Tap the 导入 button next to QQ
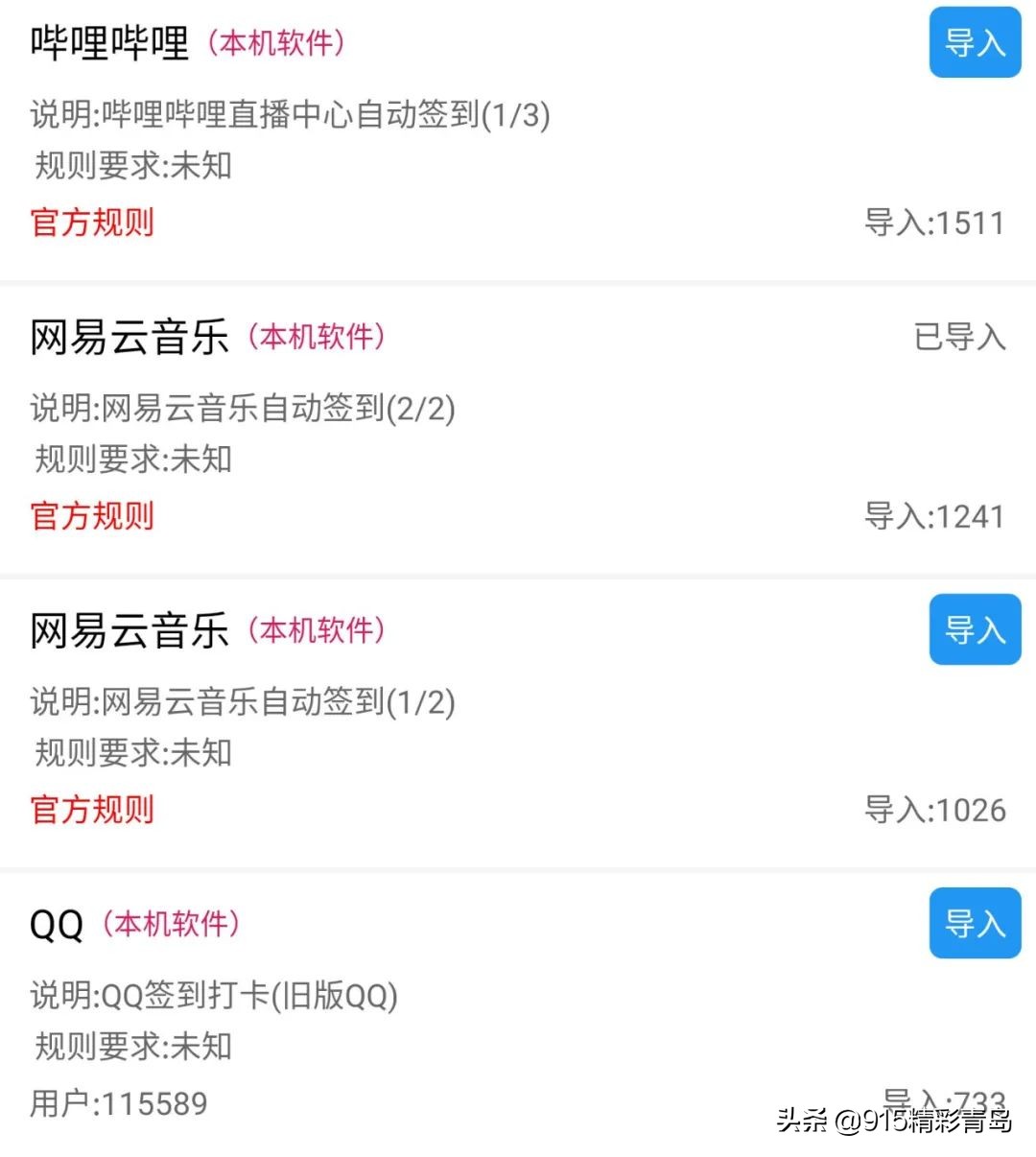Image resolution: width=1036 pixels, height=1157 pixels. coord(975,924)
